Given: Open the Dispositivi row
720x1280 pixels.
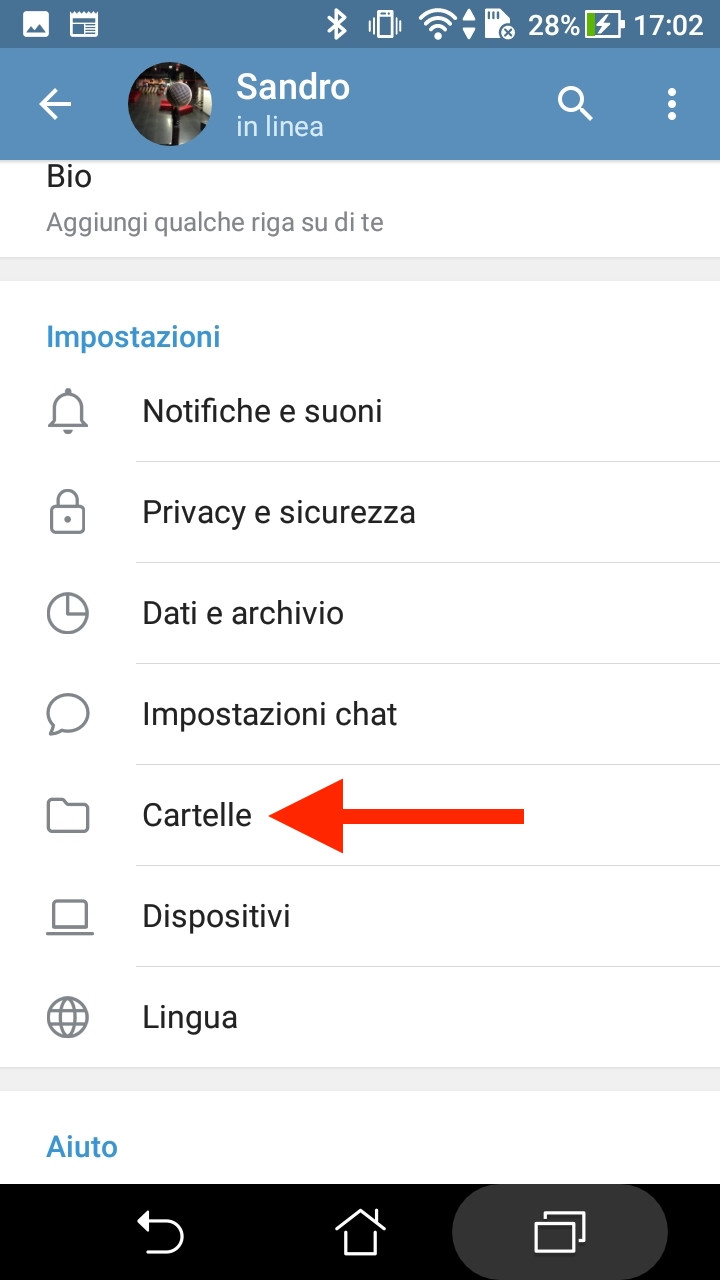Looking at the screenshot, I should coord(360,916).
